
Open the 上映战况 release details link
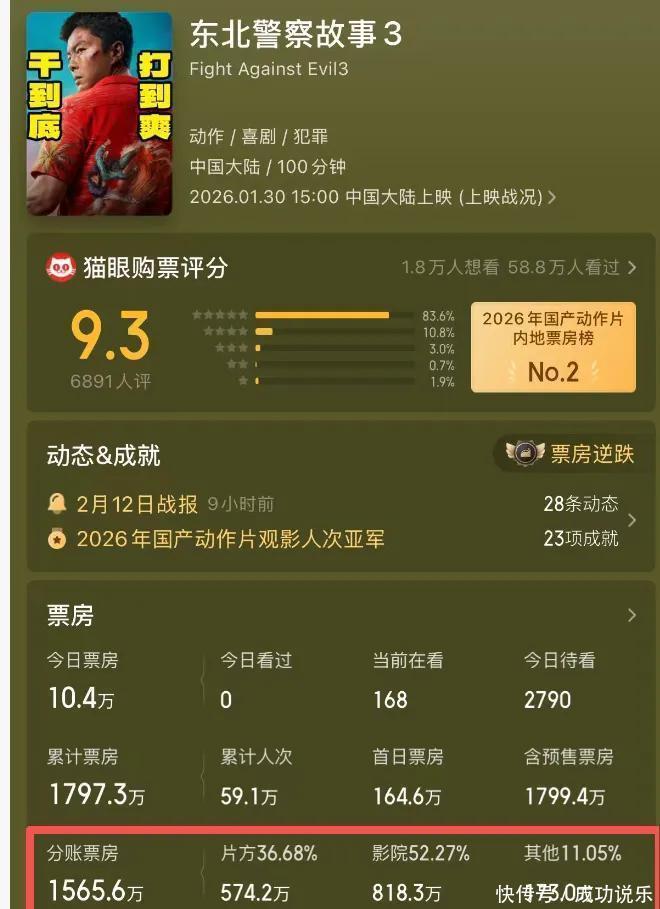pos(373,197)
